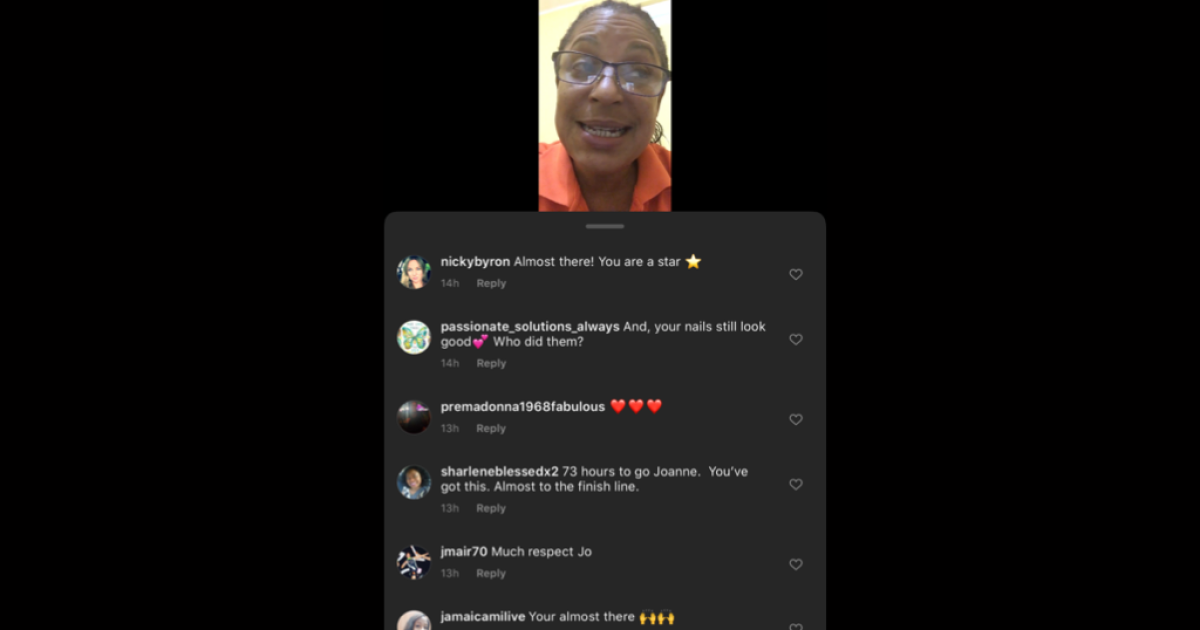This screenshot has width=1200, height=630.
Task: Reply to passionate_solutions_always's comment
Action: click(491, 363)
